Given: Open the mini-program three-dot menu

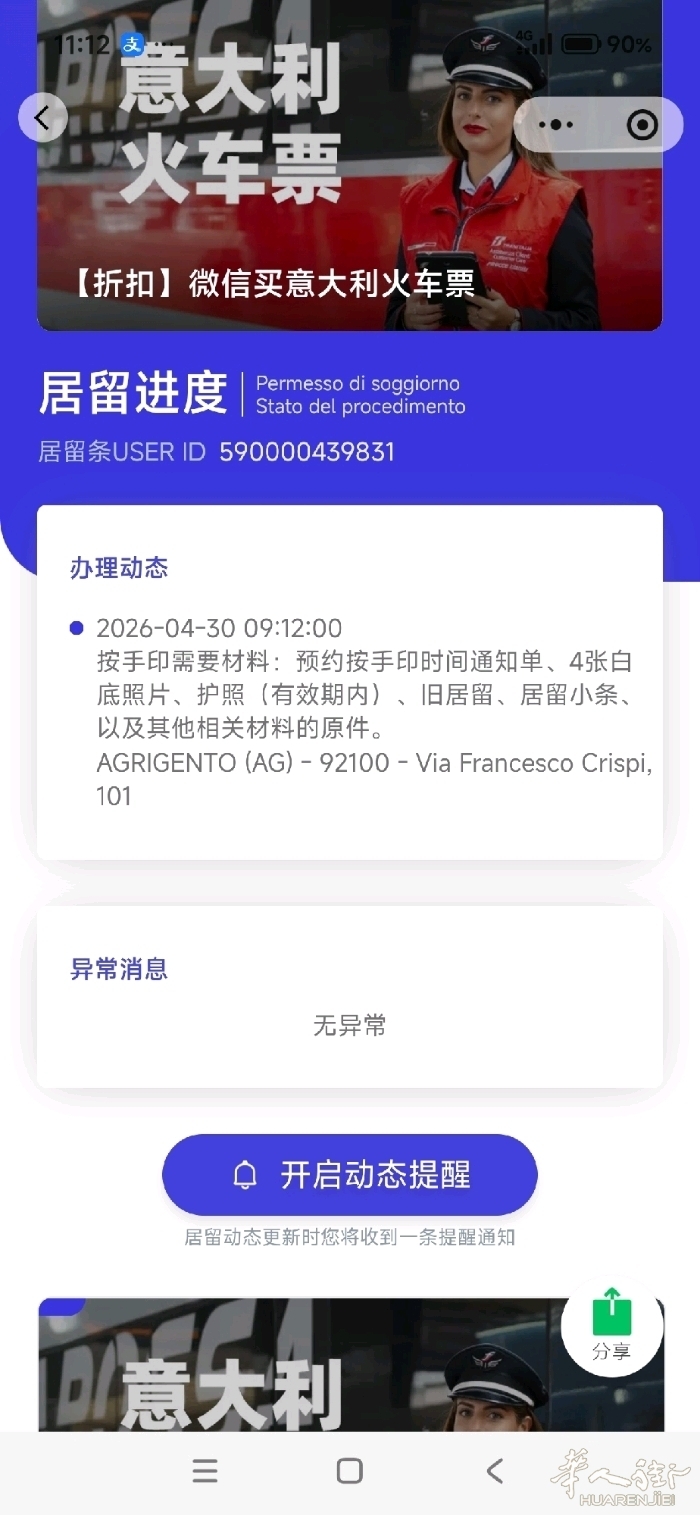Looking at the screenshot, I should [556, 125].
